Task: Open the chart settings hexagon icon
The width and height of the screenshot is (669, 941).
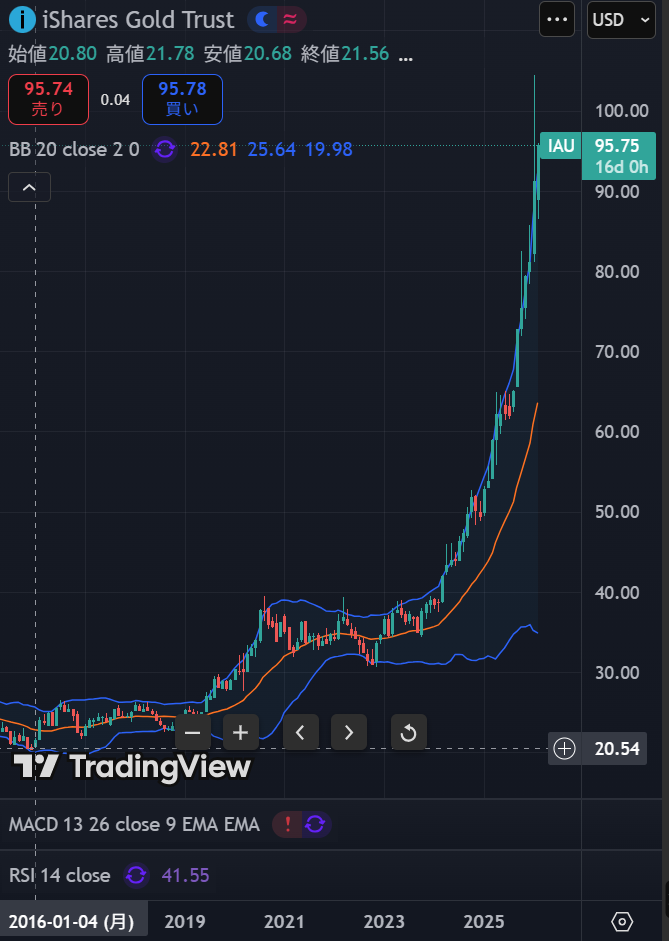Action: [x=622, y=921]
